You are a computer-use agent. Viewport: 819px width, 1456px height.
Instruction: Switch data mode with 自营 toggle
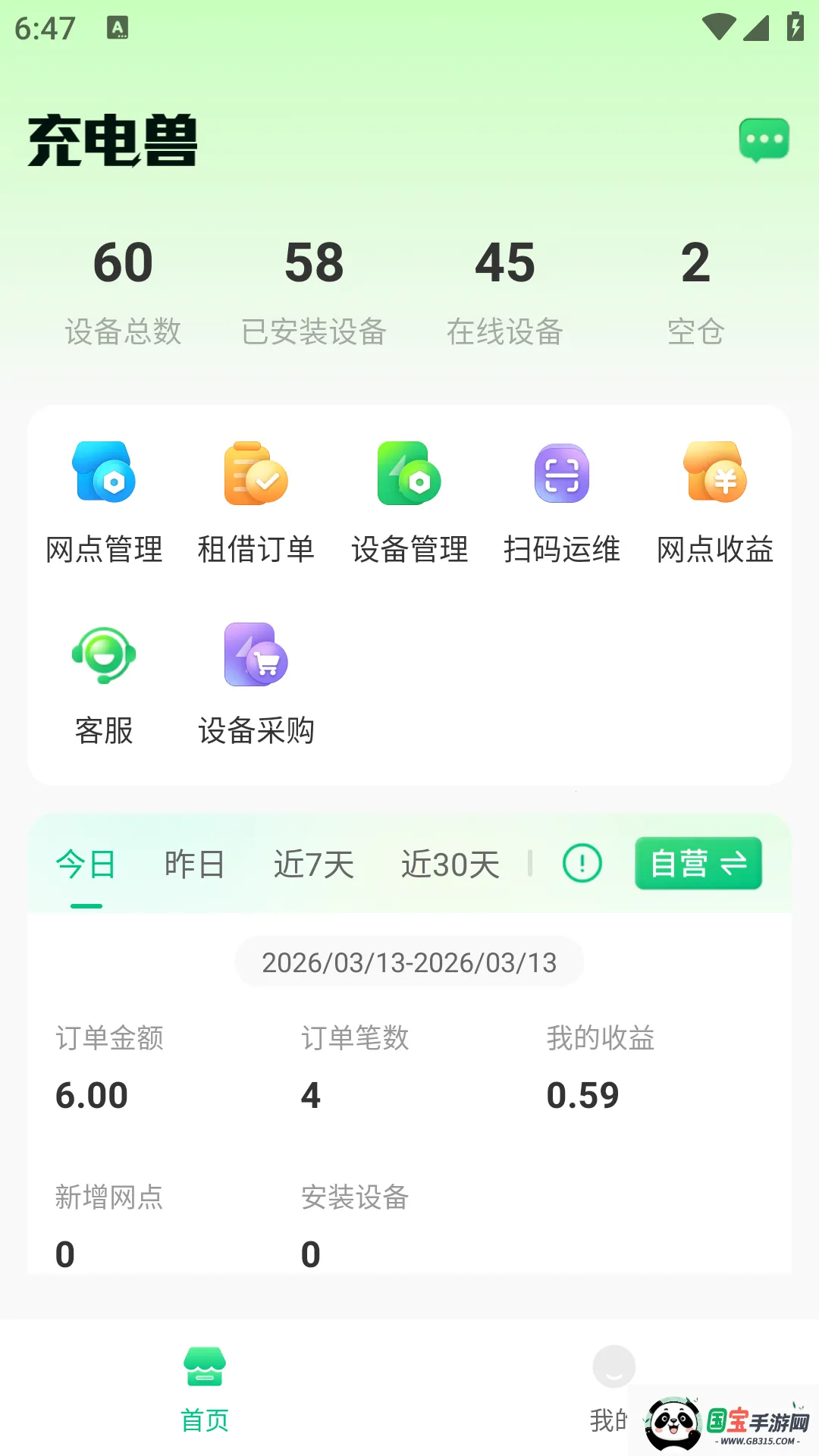click(x=698, y=863)
